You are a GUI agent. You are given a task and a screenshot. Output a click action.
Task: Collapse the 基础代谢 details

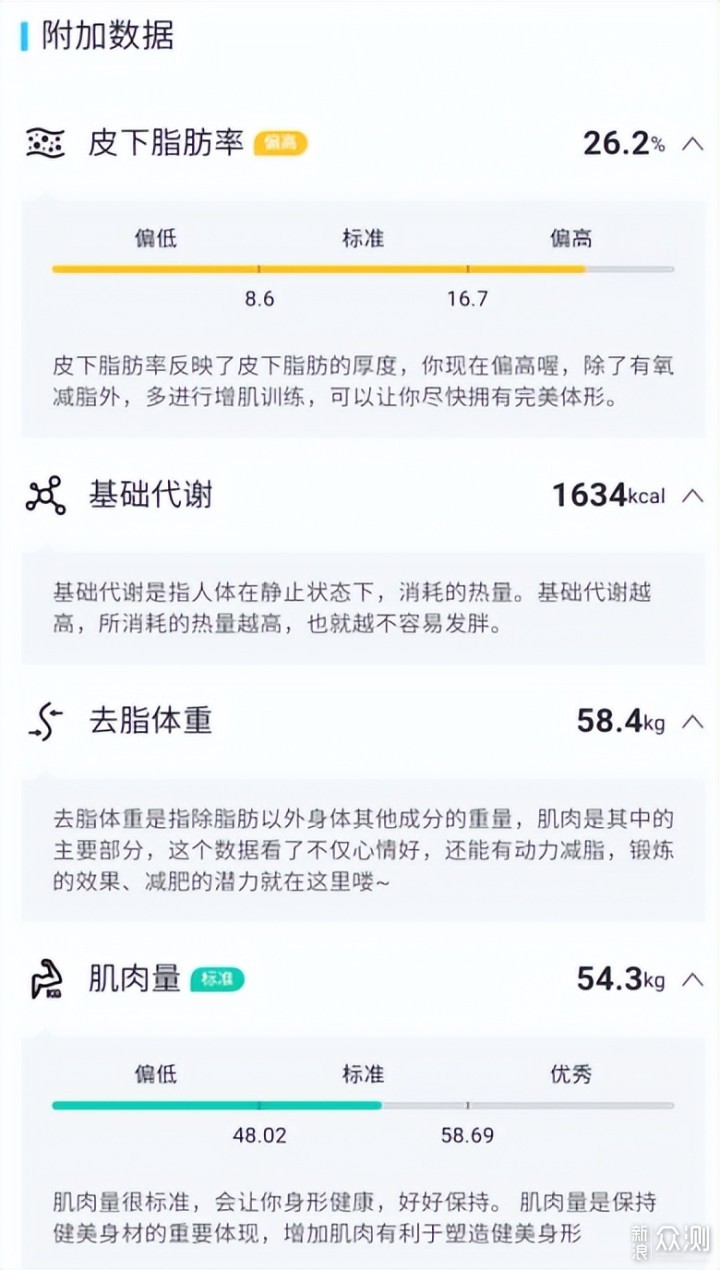click(x=692, y=494)
